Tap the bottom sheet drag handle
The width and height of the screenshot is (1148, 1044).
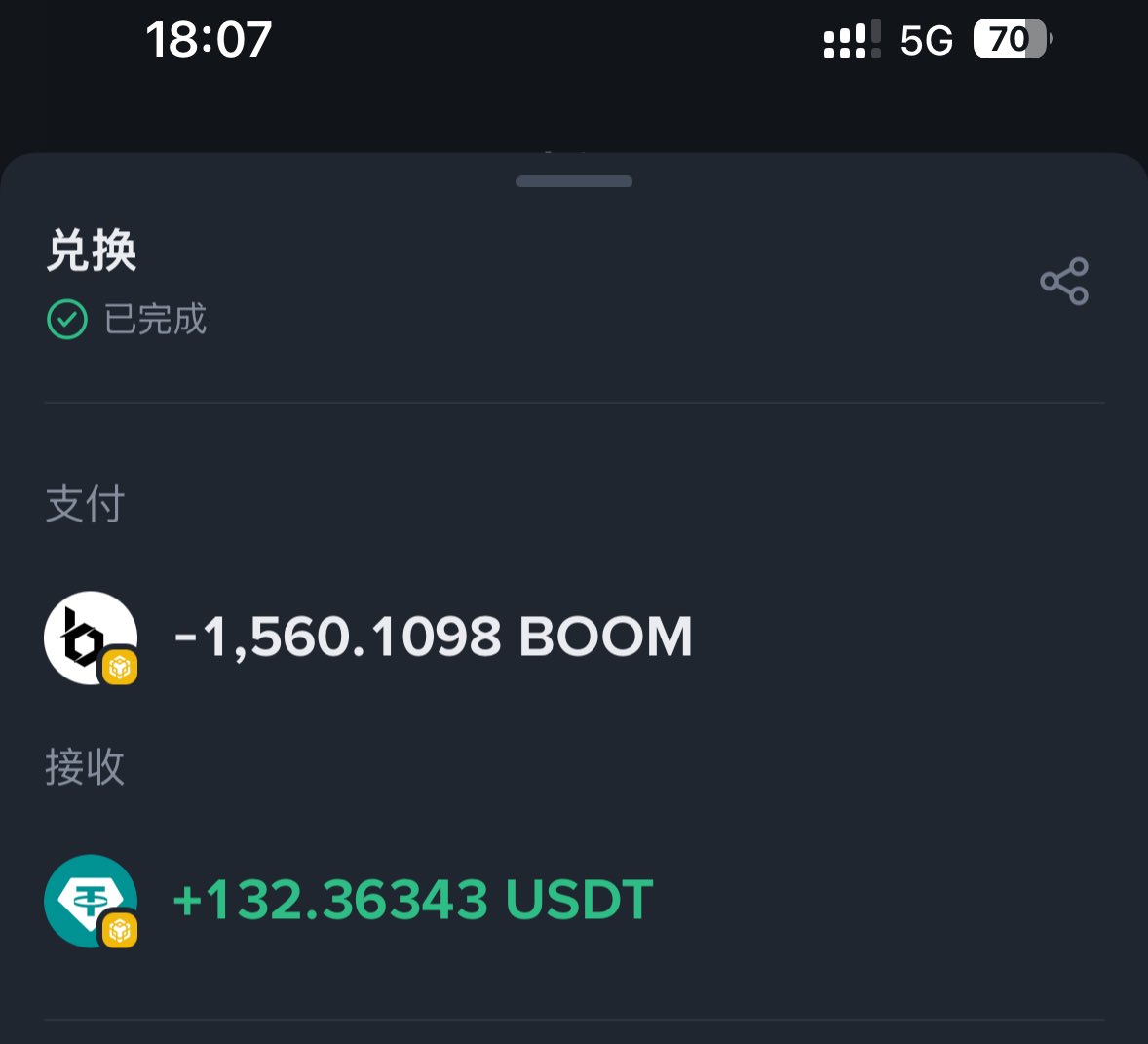coord(574,181)
